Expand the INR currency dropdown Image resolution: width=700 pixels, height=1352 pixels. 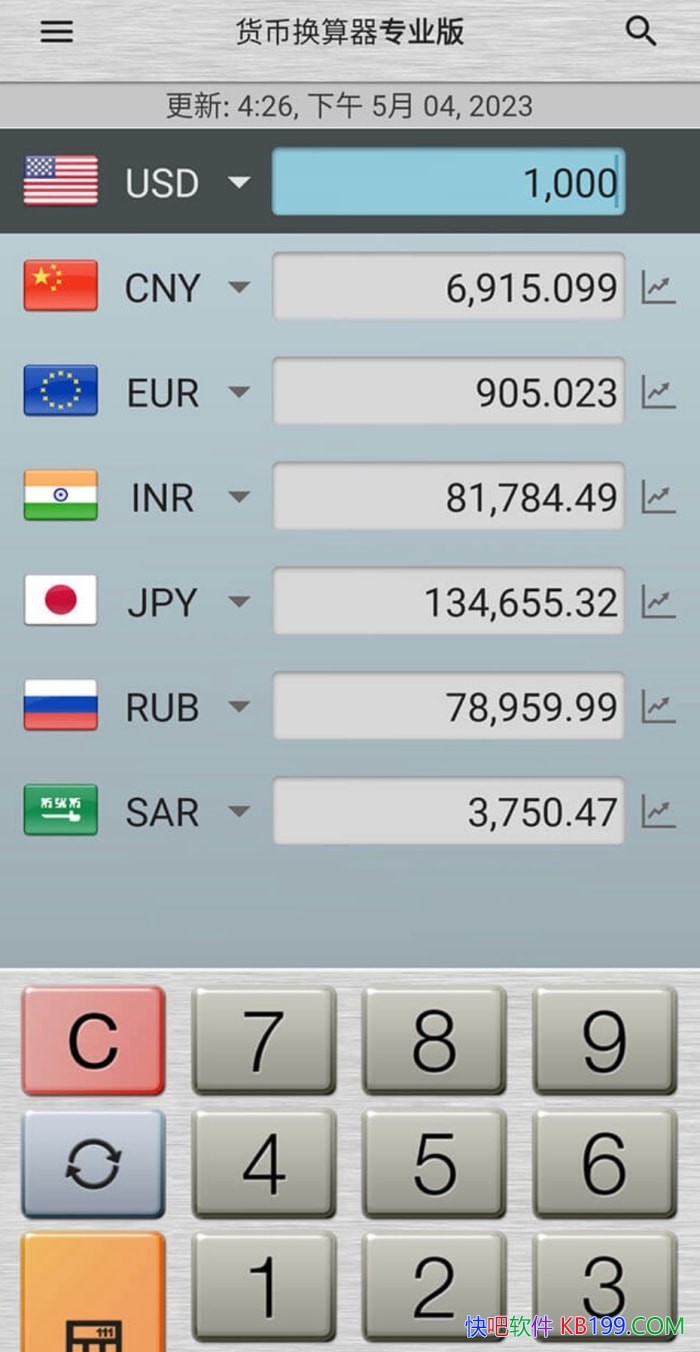click(238, 497)
